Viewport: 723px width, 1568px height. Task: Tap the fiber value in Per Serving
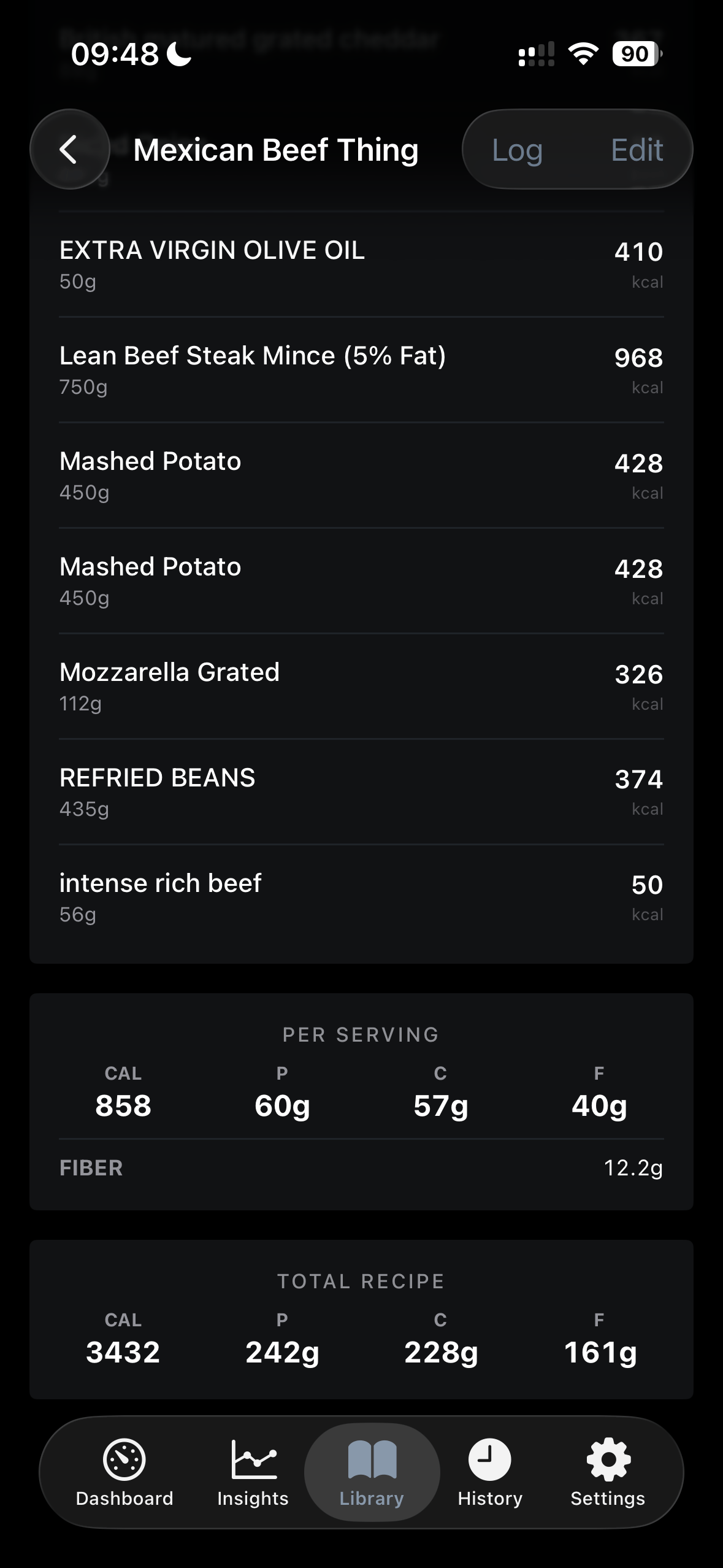coord(633,1168)
